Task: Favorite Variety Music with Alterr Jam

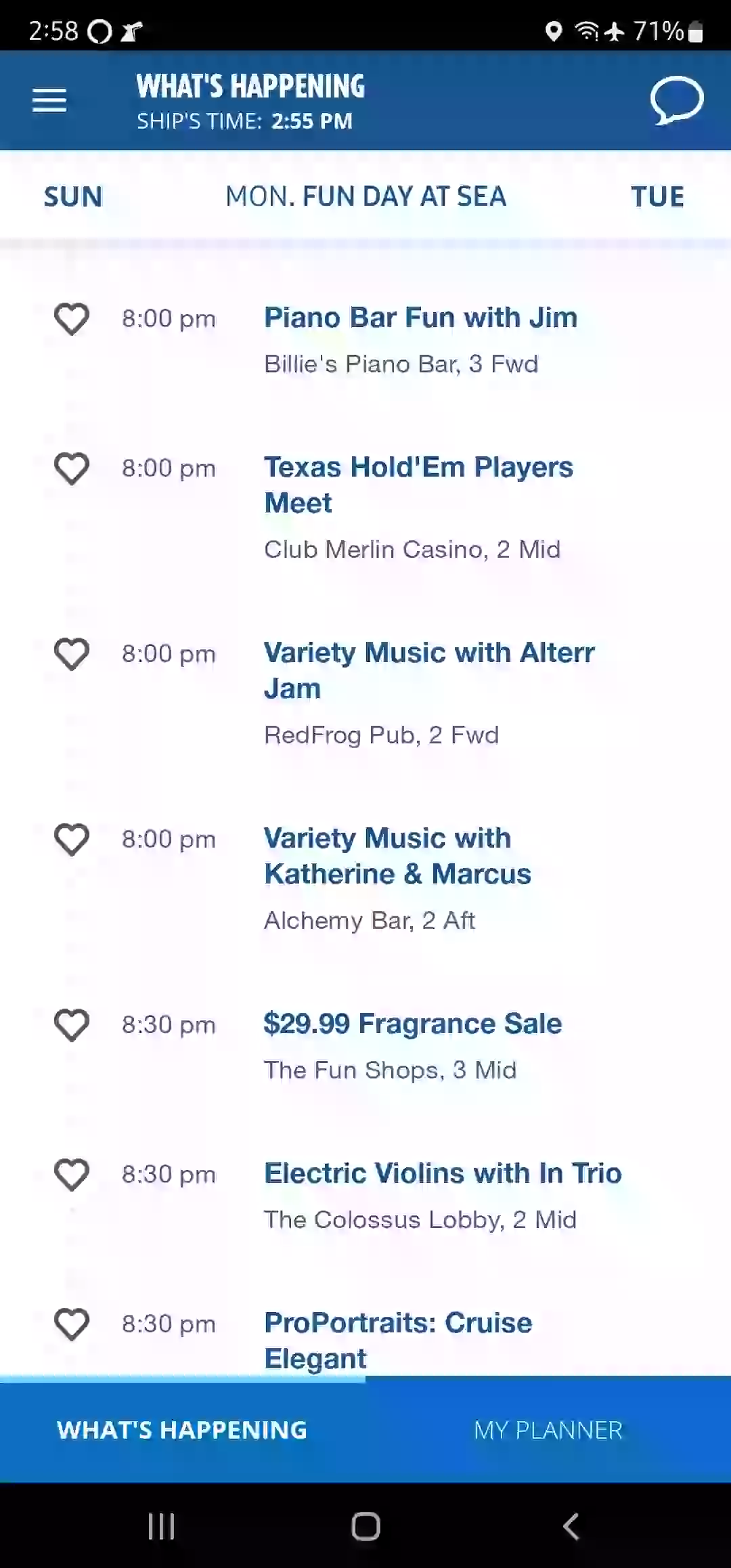Action: point(72,654)
